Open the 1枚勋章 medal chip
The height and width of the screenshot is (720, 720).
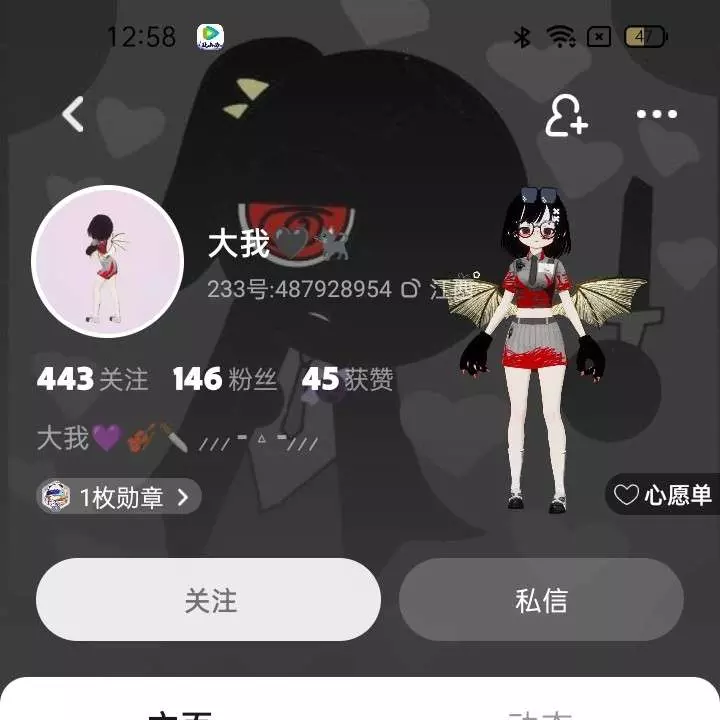click(x=119, y=496)
